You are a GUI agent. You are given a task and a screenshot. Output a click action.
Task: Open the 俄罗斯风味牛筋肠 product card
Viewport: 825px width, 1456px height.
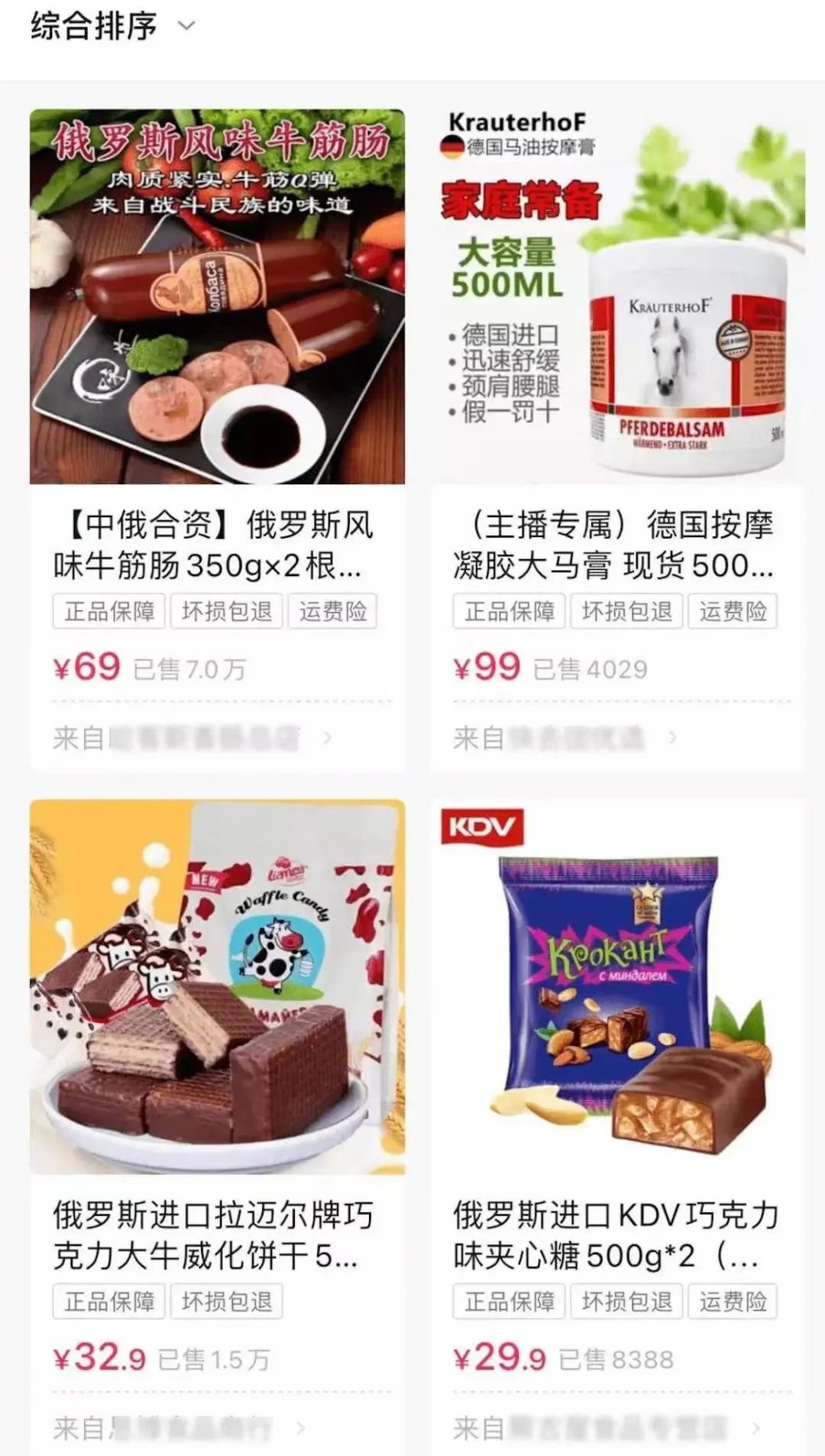click(x=217, y=298)
